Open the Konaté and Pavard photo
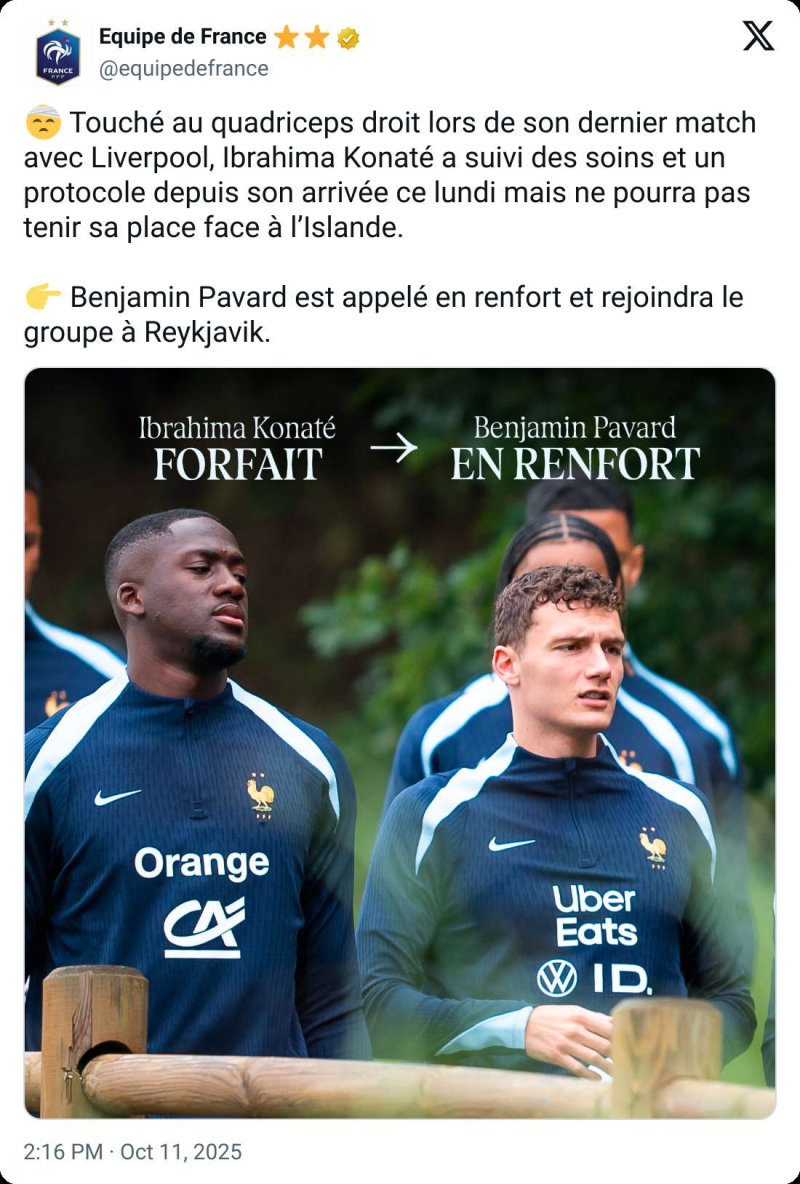The height and width of the screenshot is (1184, 800). 400,742
